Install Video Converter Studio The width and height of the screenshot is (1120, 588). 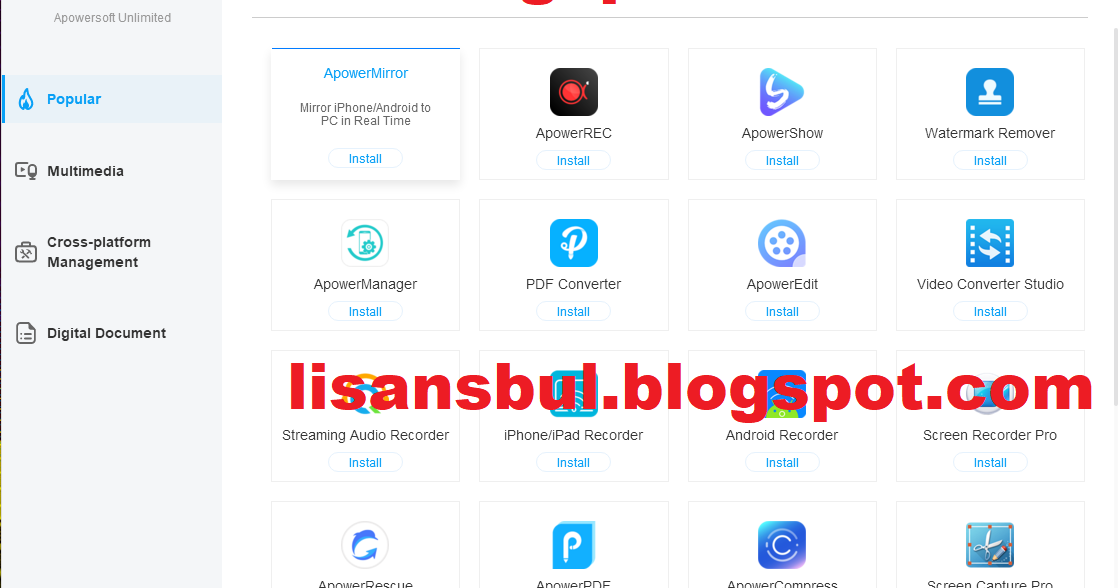click(990, 312)
